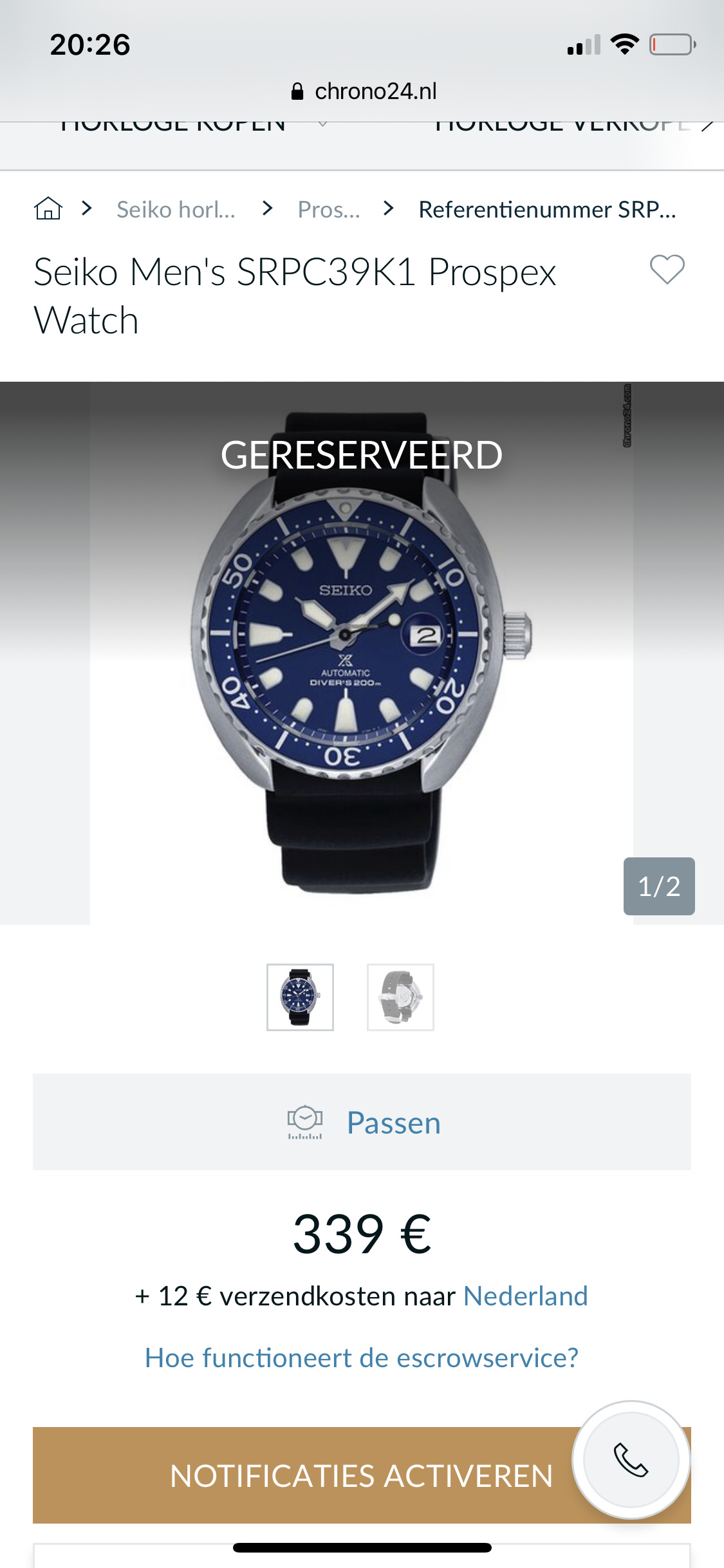Open the phone call floating button
Viewport: 724px width, 1568px height.
point(631,1460)
